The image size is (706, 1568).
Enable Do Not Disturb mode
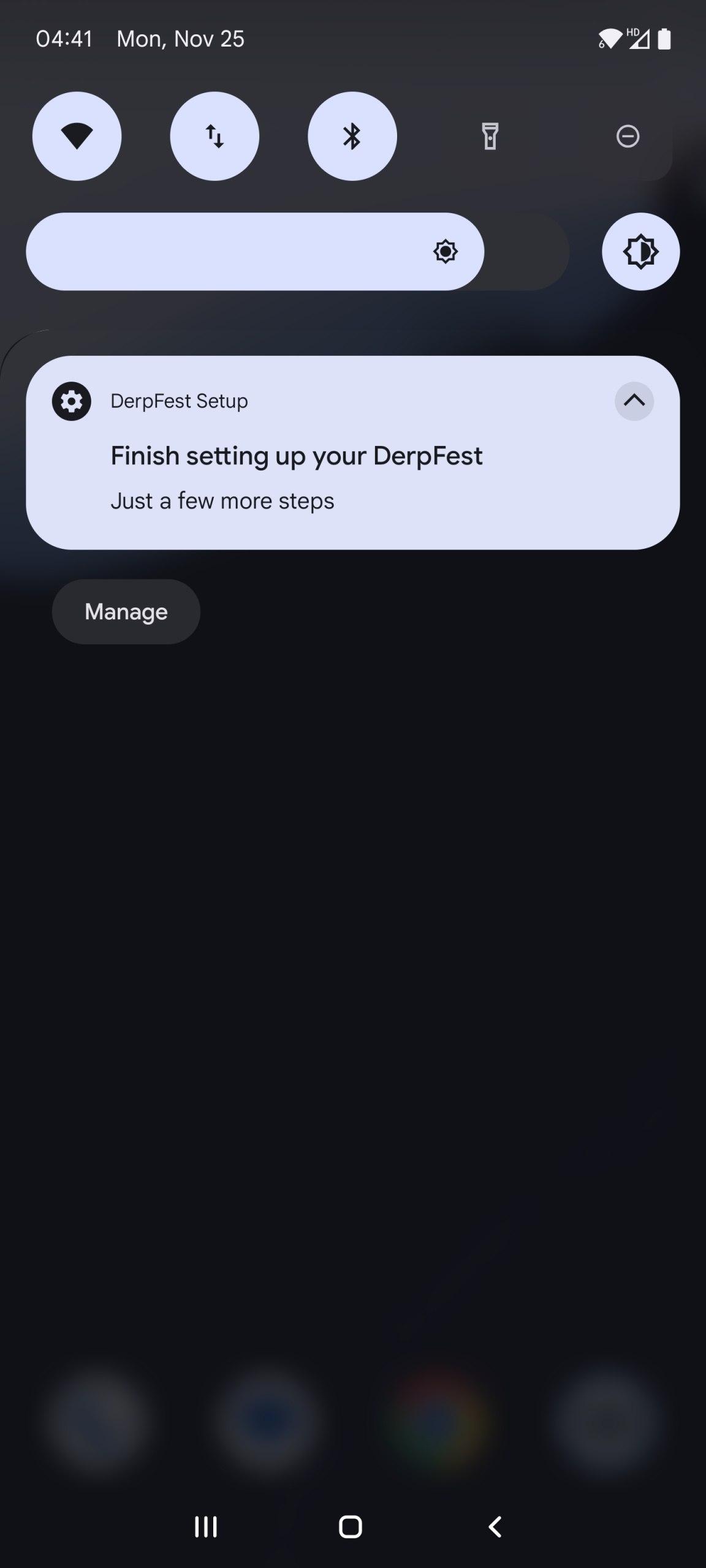[628, 136]
